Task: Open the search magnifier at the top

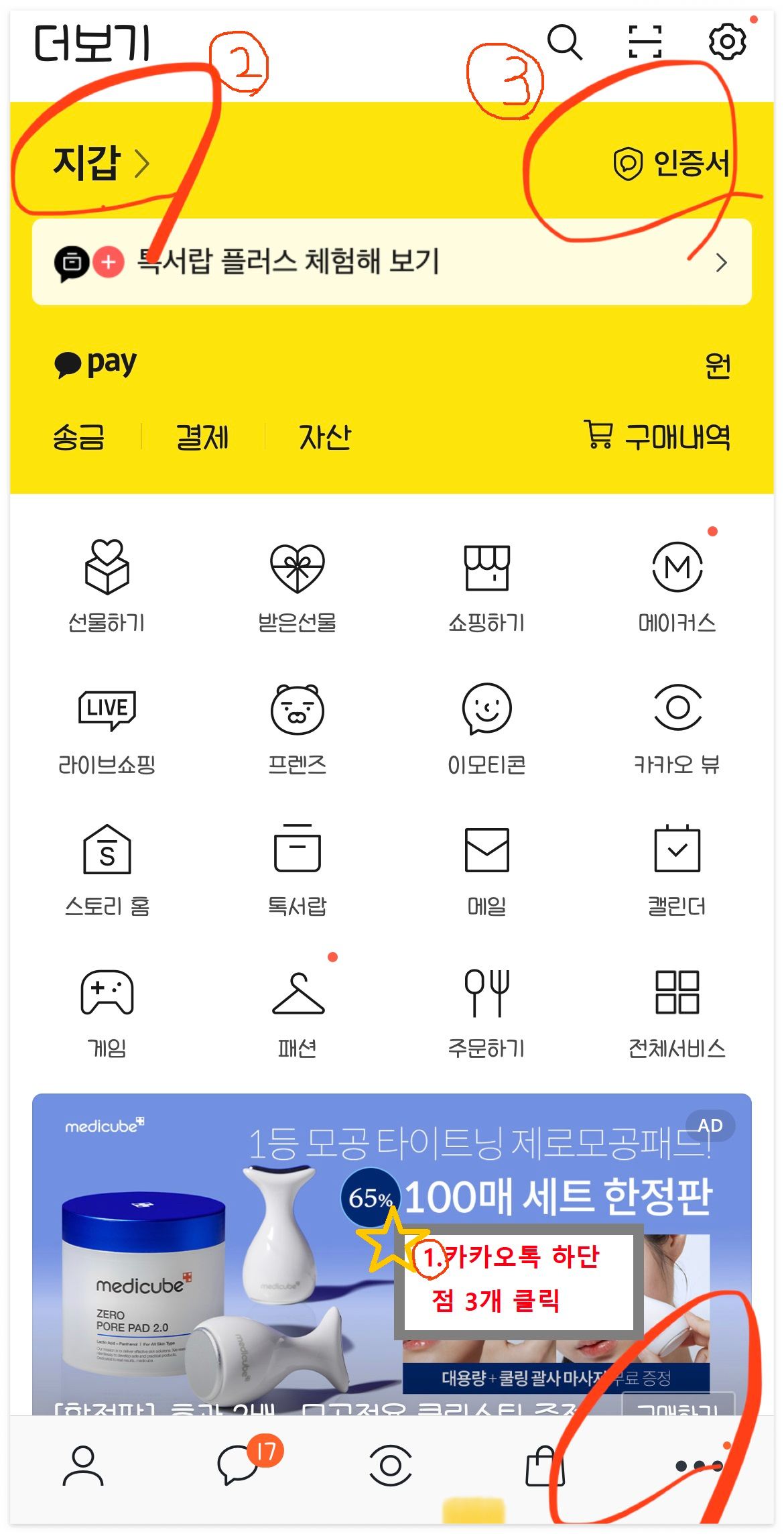Action: [566, 44]
